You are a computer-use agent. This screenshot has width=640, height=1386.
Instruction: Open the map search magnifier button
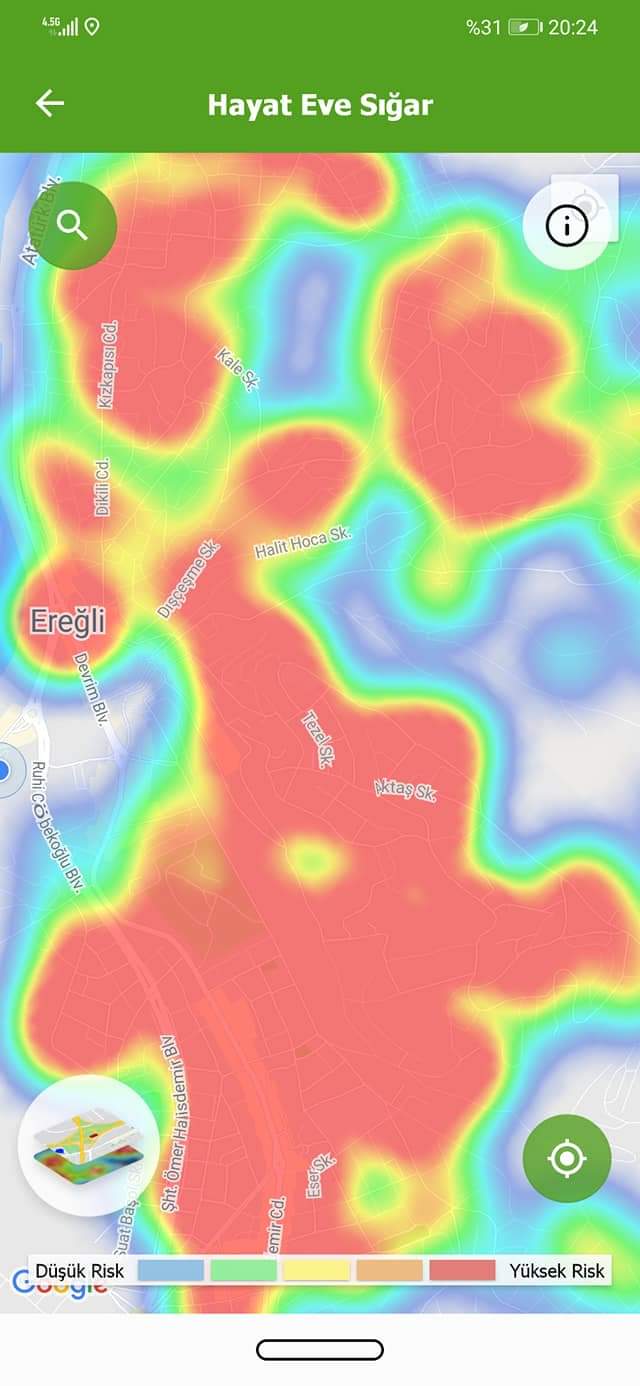click(73, 225)
